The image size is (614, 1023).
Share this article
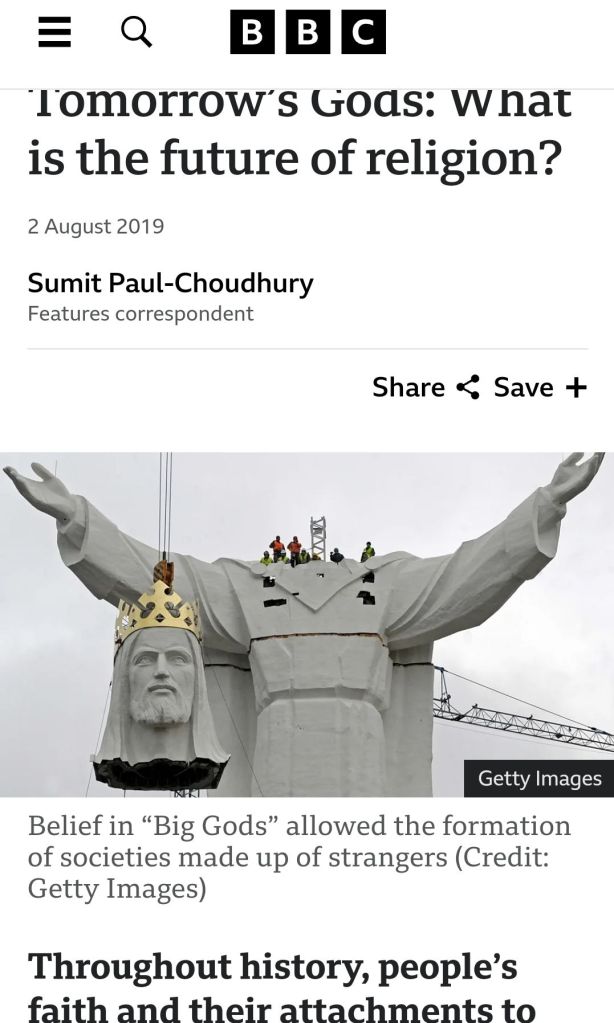(x=425, y=387)
